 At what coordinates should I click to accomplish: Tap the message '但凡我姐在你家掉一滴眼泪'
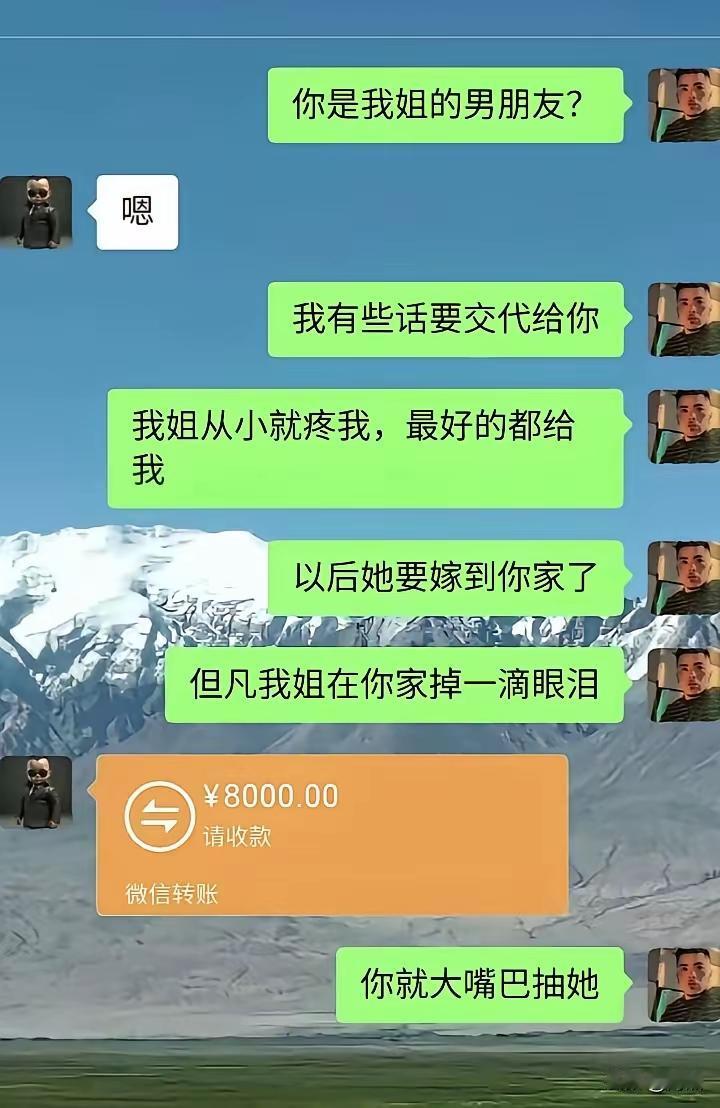pos(400,685)
